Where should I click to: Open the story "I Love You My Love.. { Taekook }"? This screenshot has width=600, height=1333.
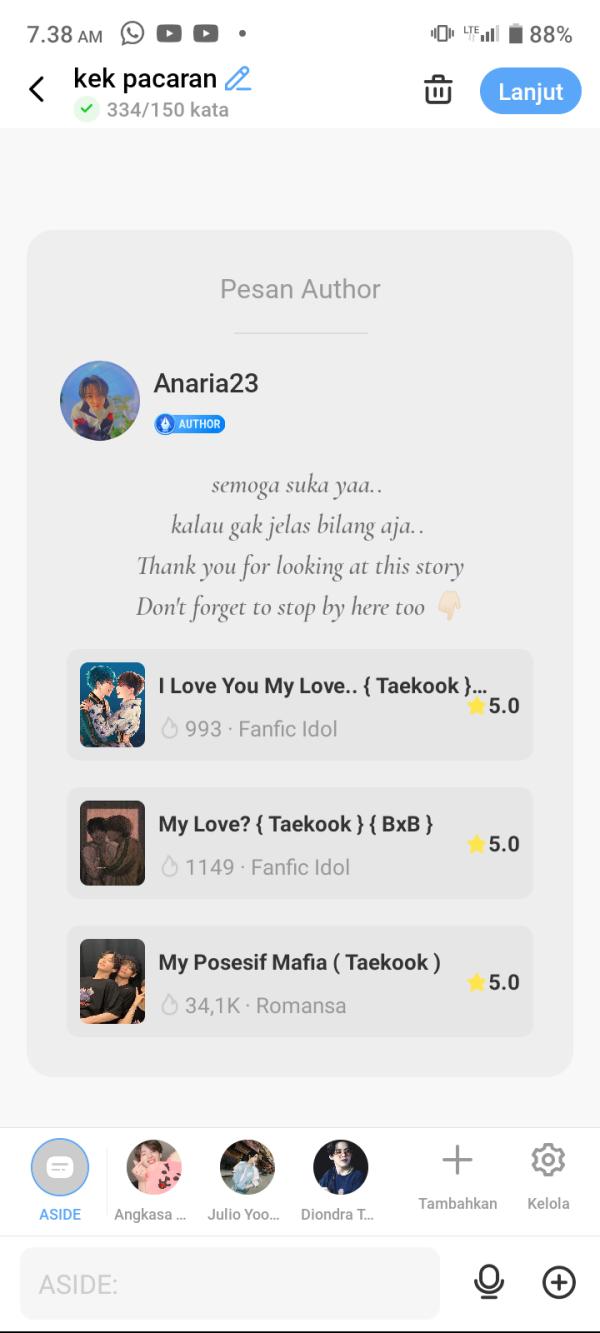[x=300, y=705]
